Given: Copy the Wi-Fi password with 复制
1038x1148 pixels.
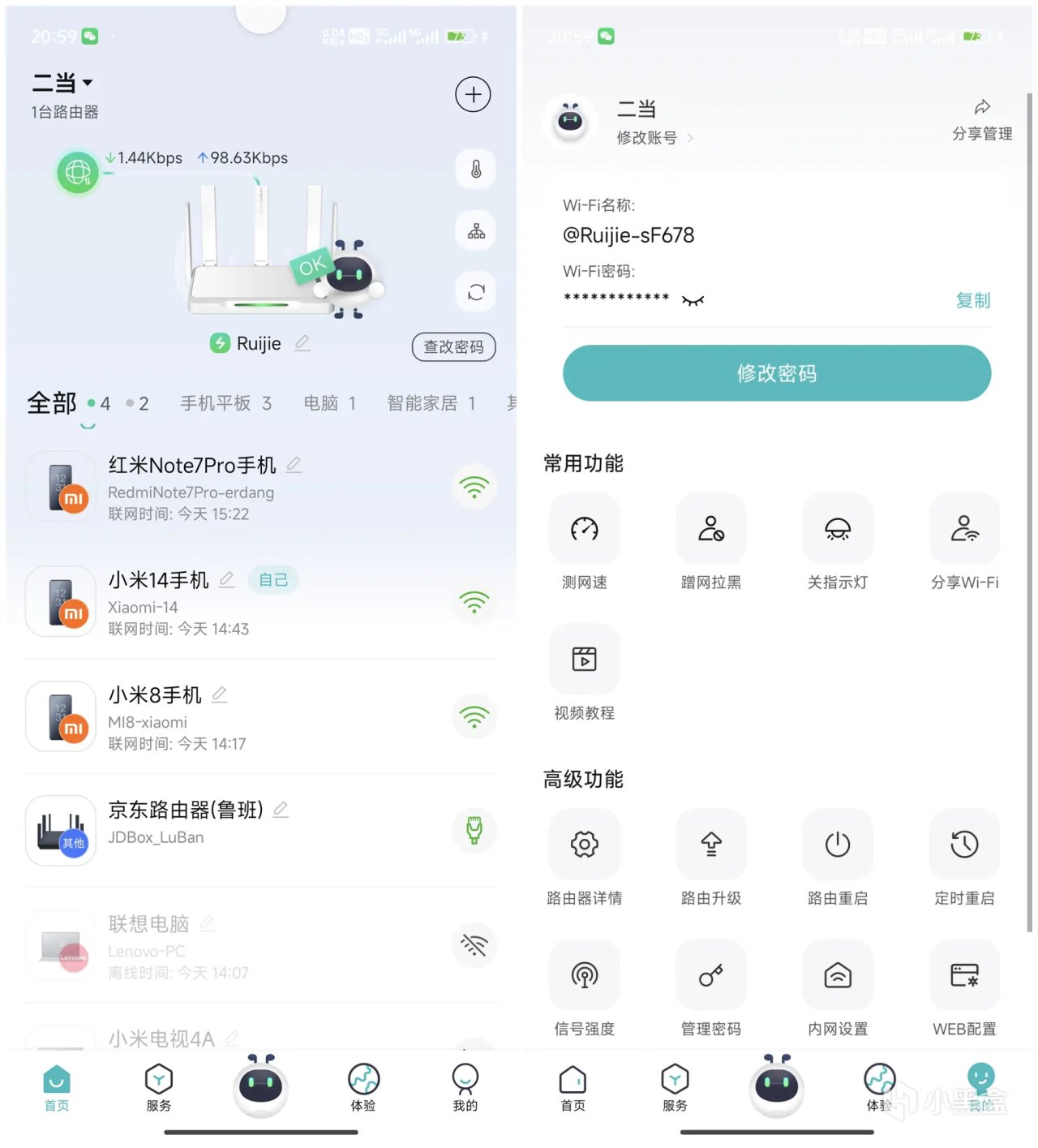Looking at the screenshot, I should (972, 301).
